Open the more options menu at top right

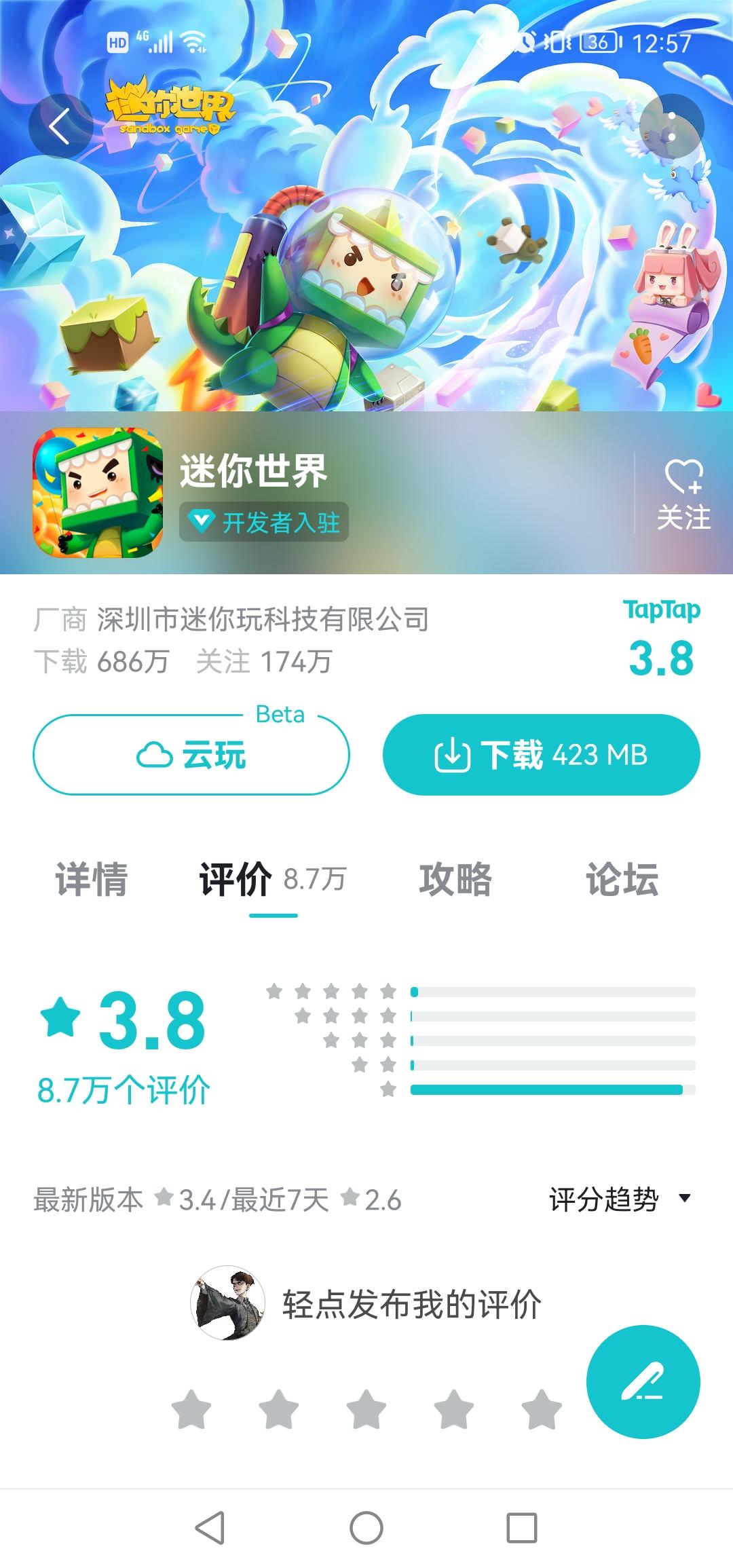672,126
